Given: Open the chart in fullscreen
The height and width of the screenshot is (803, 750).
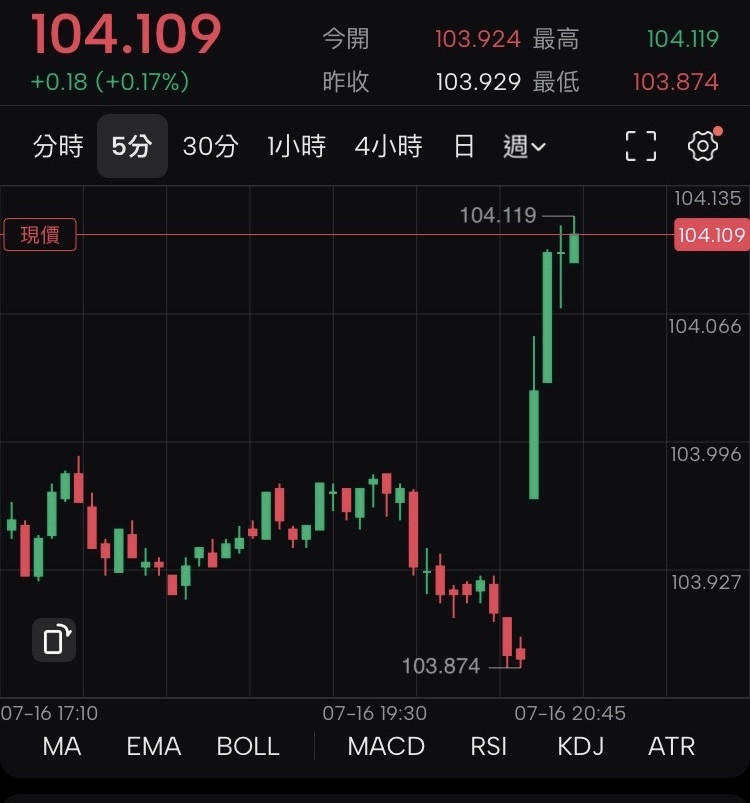Looking at the screenshot, I should coord(641,146).
